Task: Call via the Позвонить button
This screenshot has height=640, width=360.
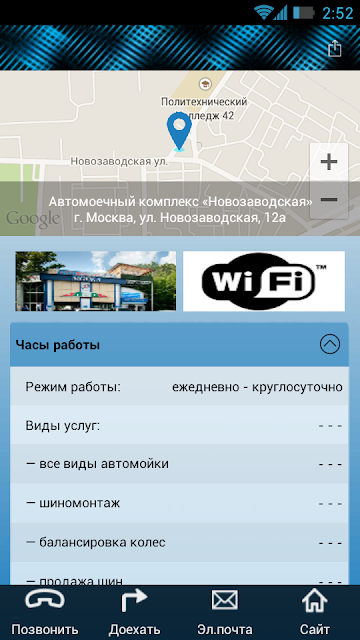Action: pyautogui.click(x=44, y=612)
